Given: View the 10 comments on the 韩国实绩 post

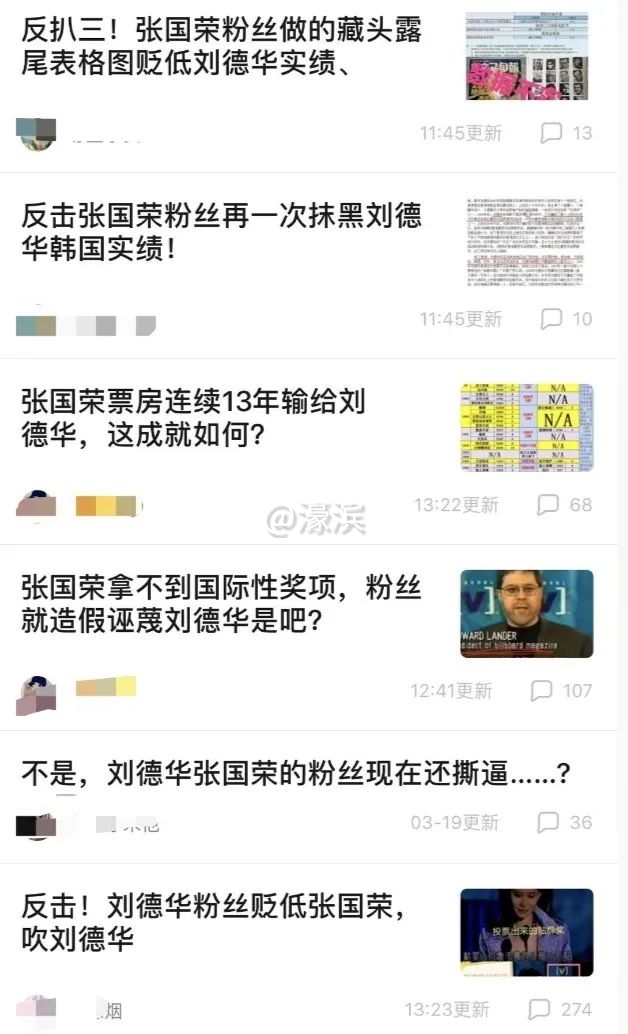Looking at the screenshot, I should click(566, 319).
